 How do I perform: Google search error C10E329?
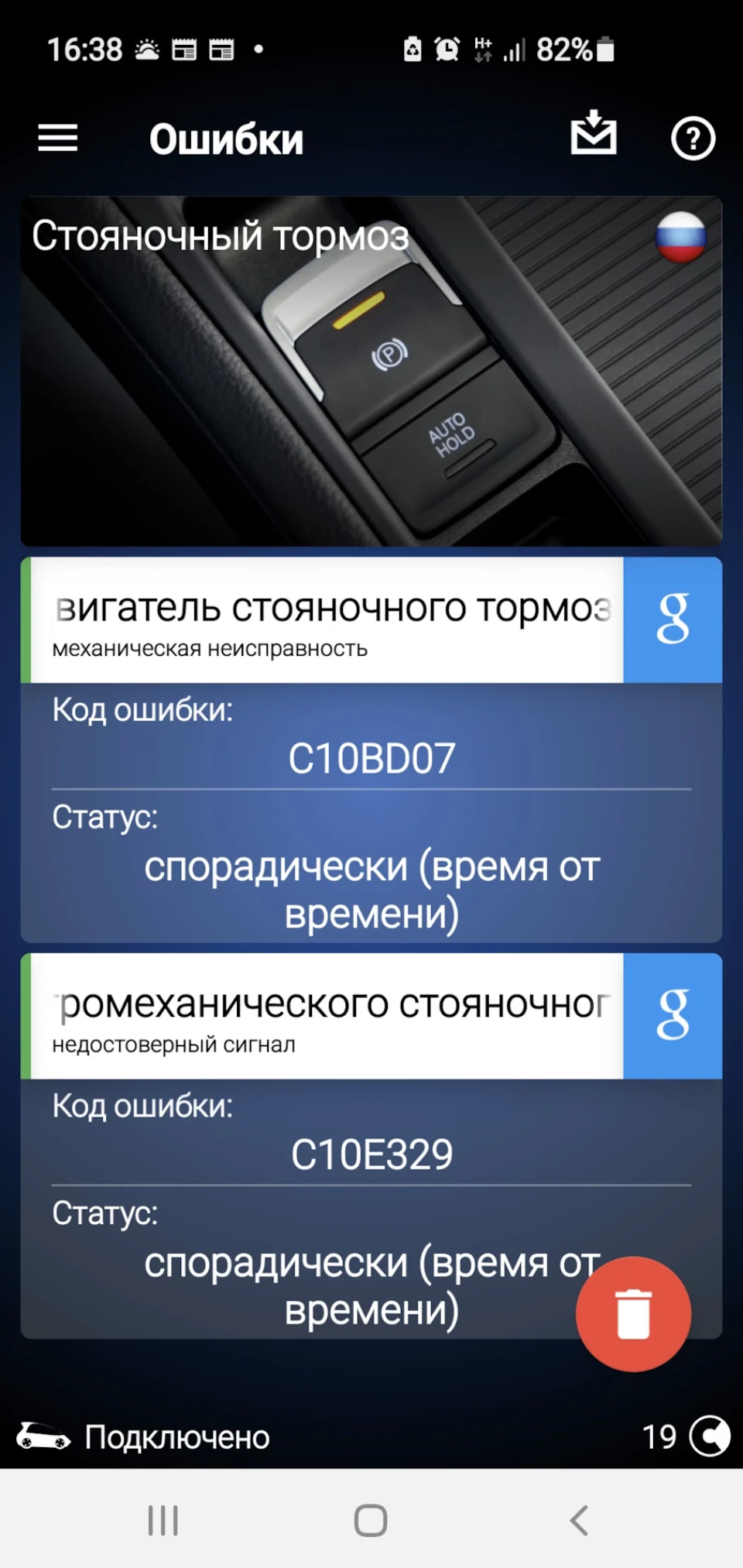673,1016
